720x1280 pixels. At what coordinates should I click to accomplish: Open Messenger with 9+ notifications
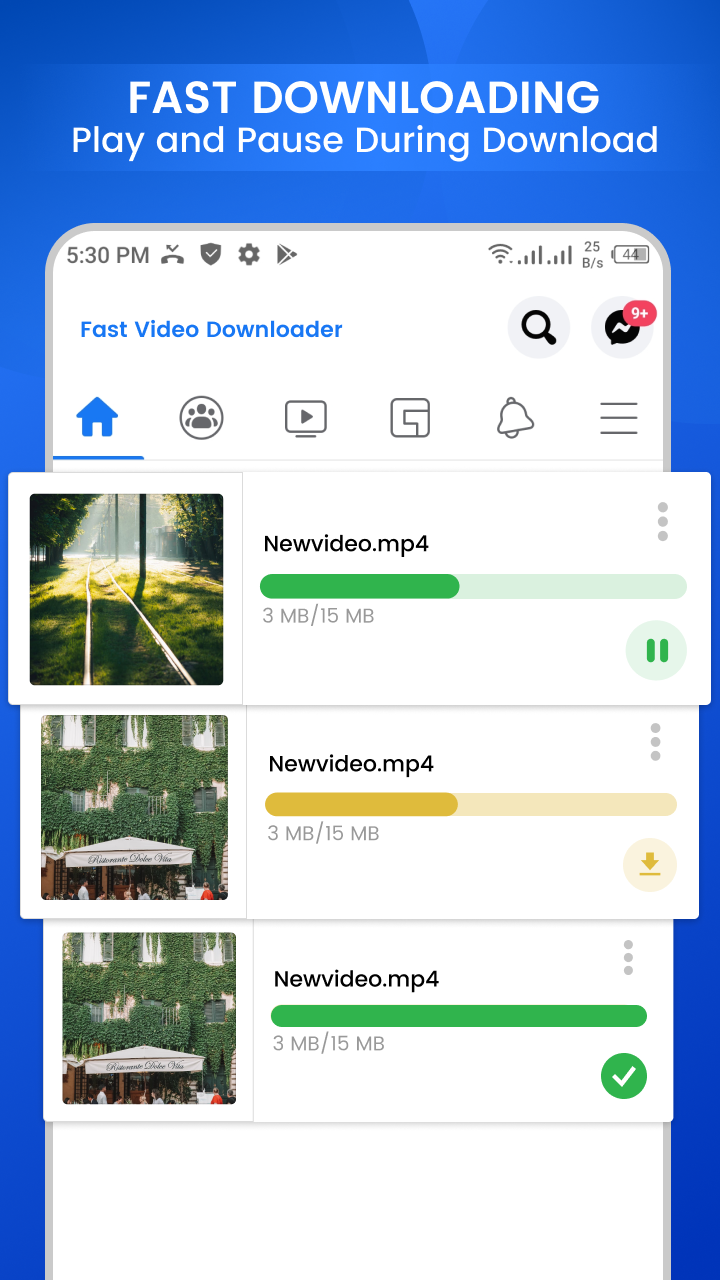click(622, 327)
